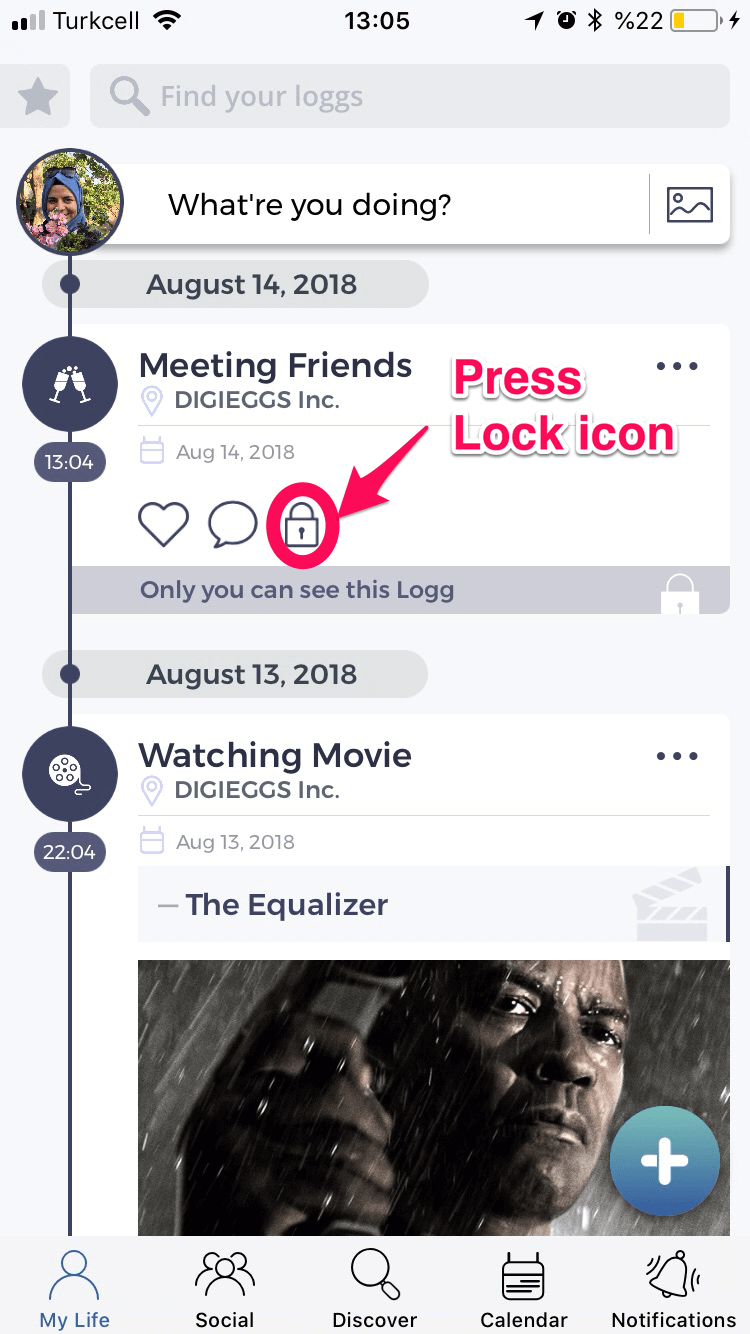750x1334 pixels.
Task: Open The Equalizer movie row
Action: [x=430, y=905]
